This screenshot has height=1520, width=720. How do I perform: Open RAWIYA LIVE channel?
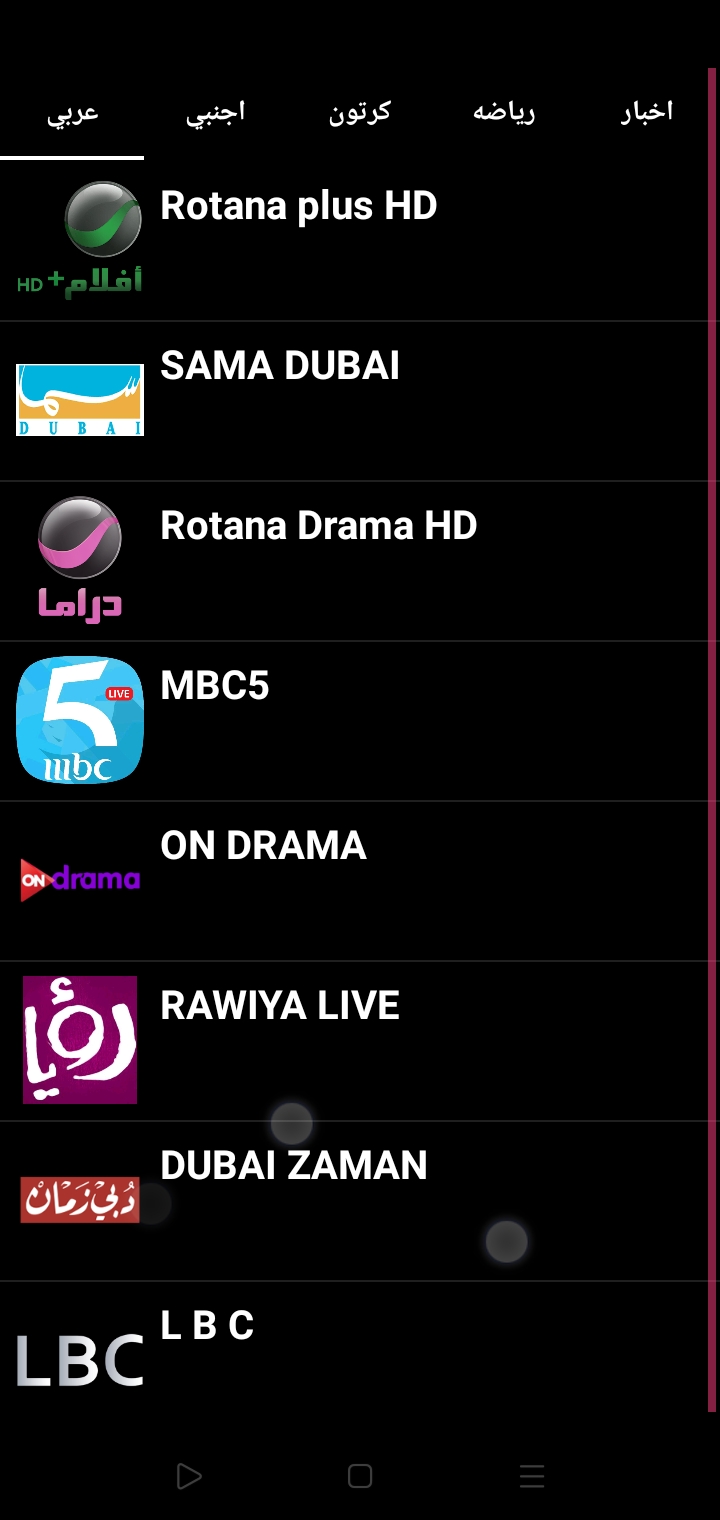[354, 1040]
